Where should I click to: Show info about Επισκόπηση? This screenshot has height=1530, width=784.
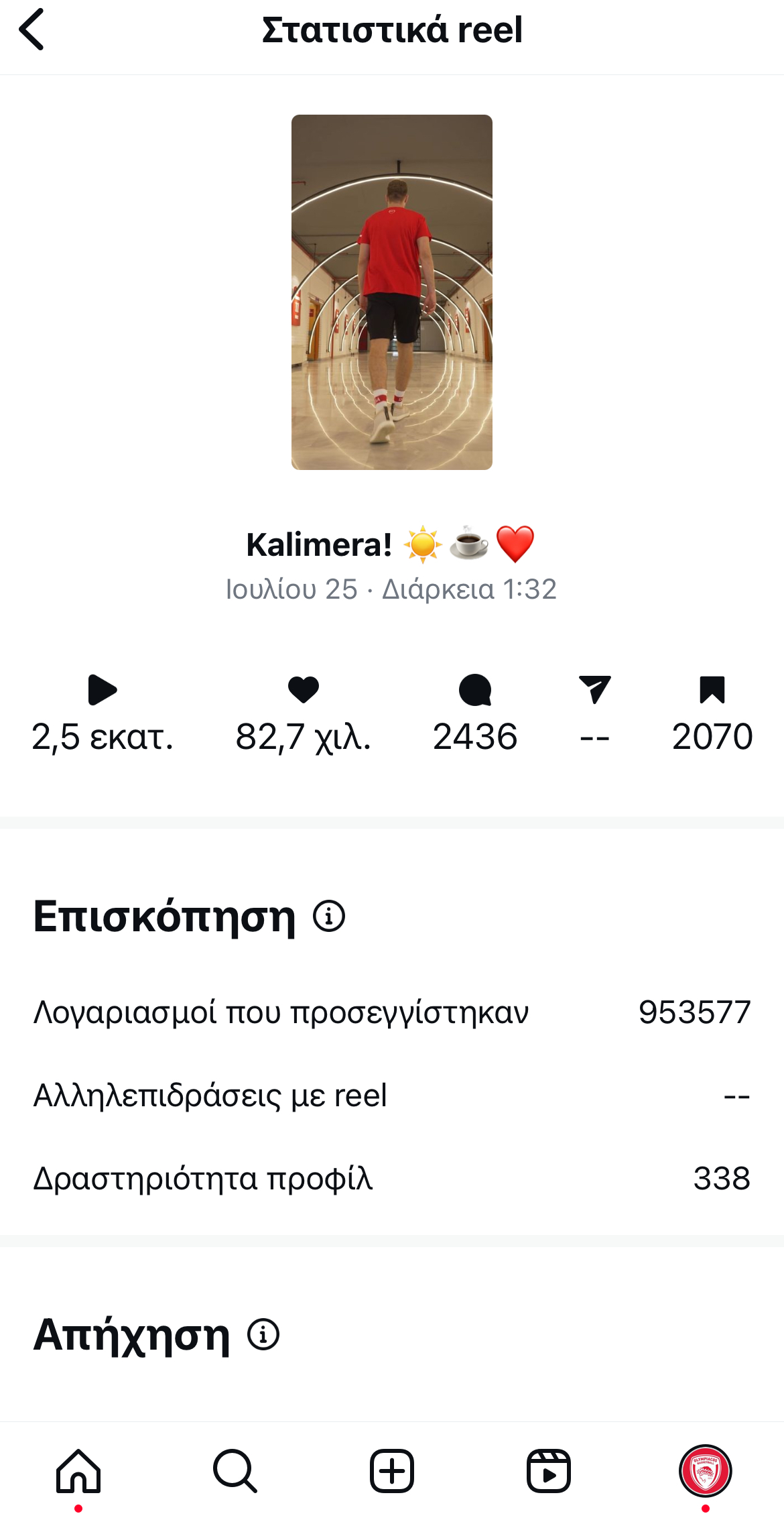[329, 916]
